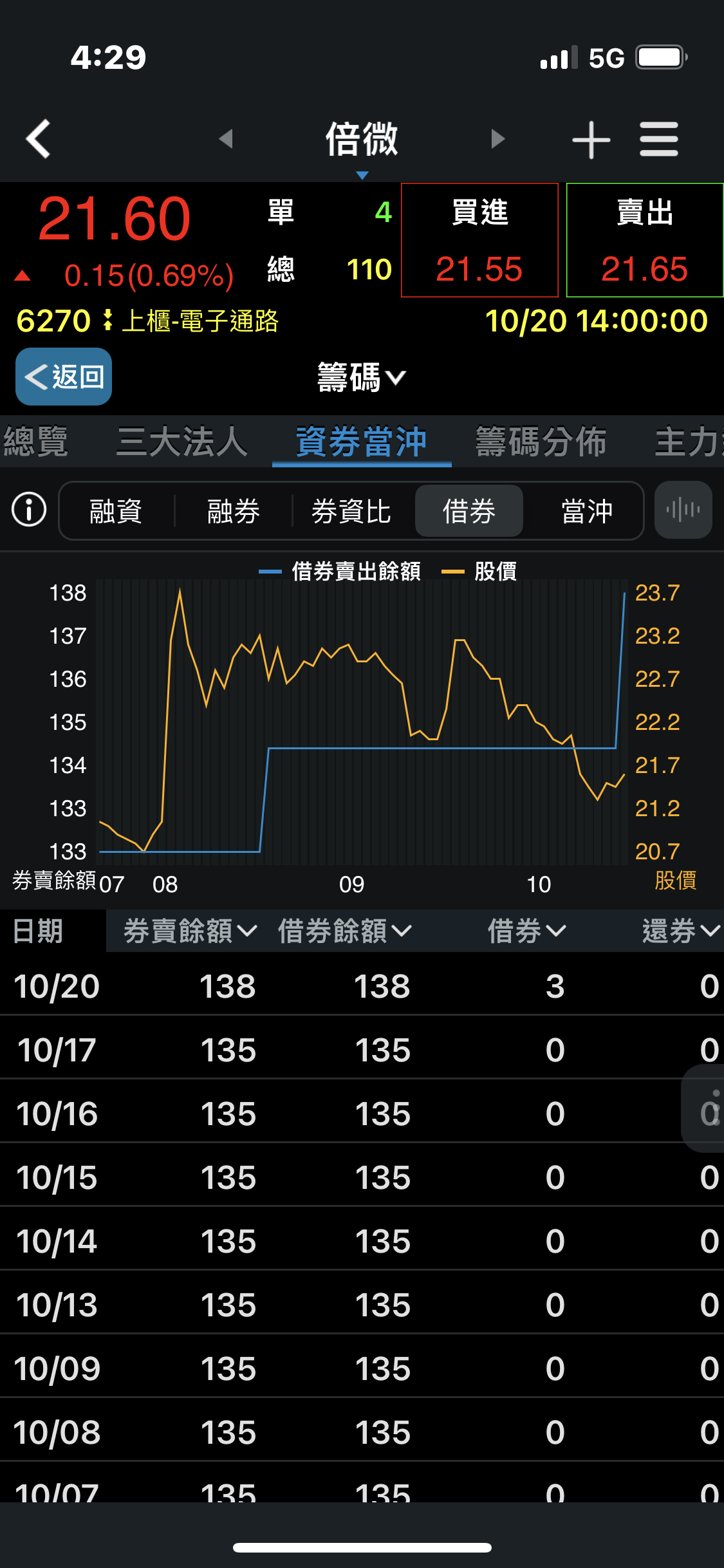
Task: Switch to the 籌碼分佈 tab
Action: click(541, 442)
